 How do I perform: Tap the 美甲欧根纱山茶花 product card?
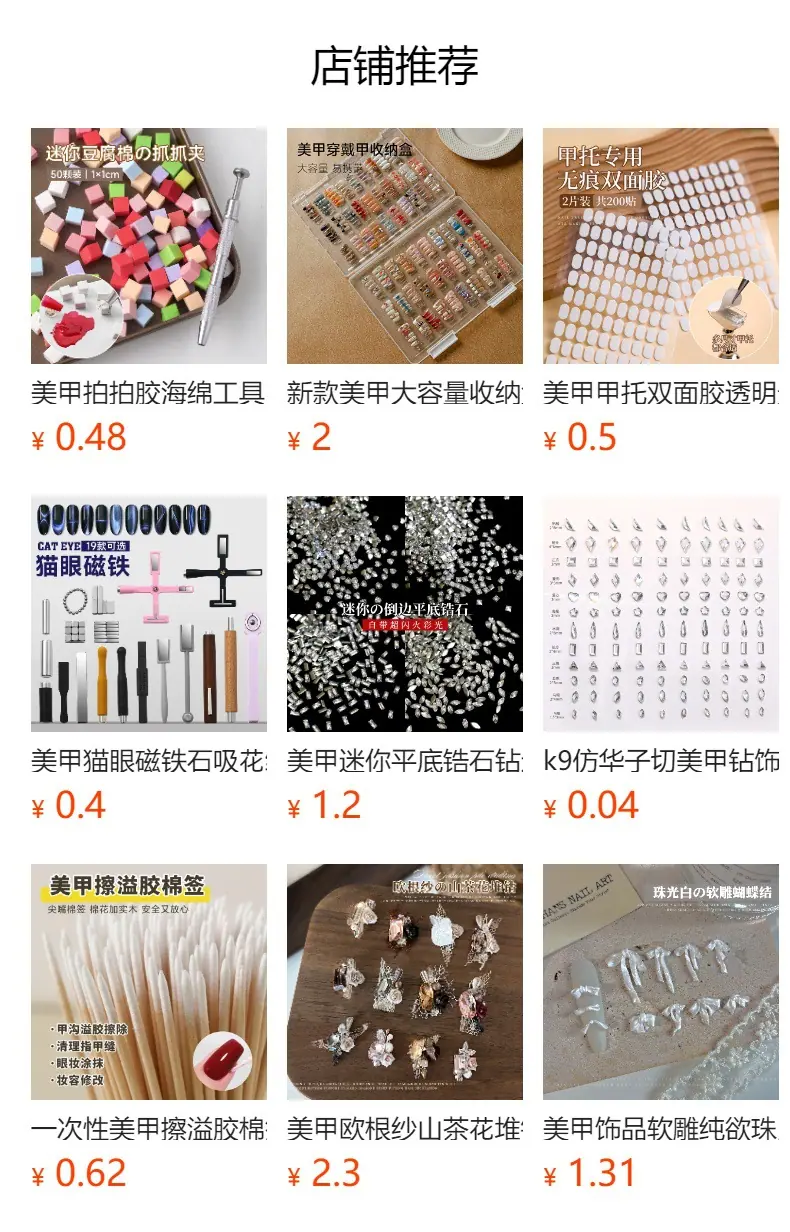[x=404, y=1027]
